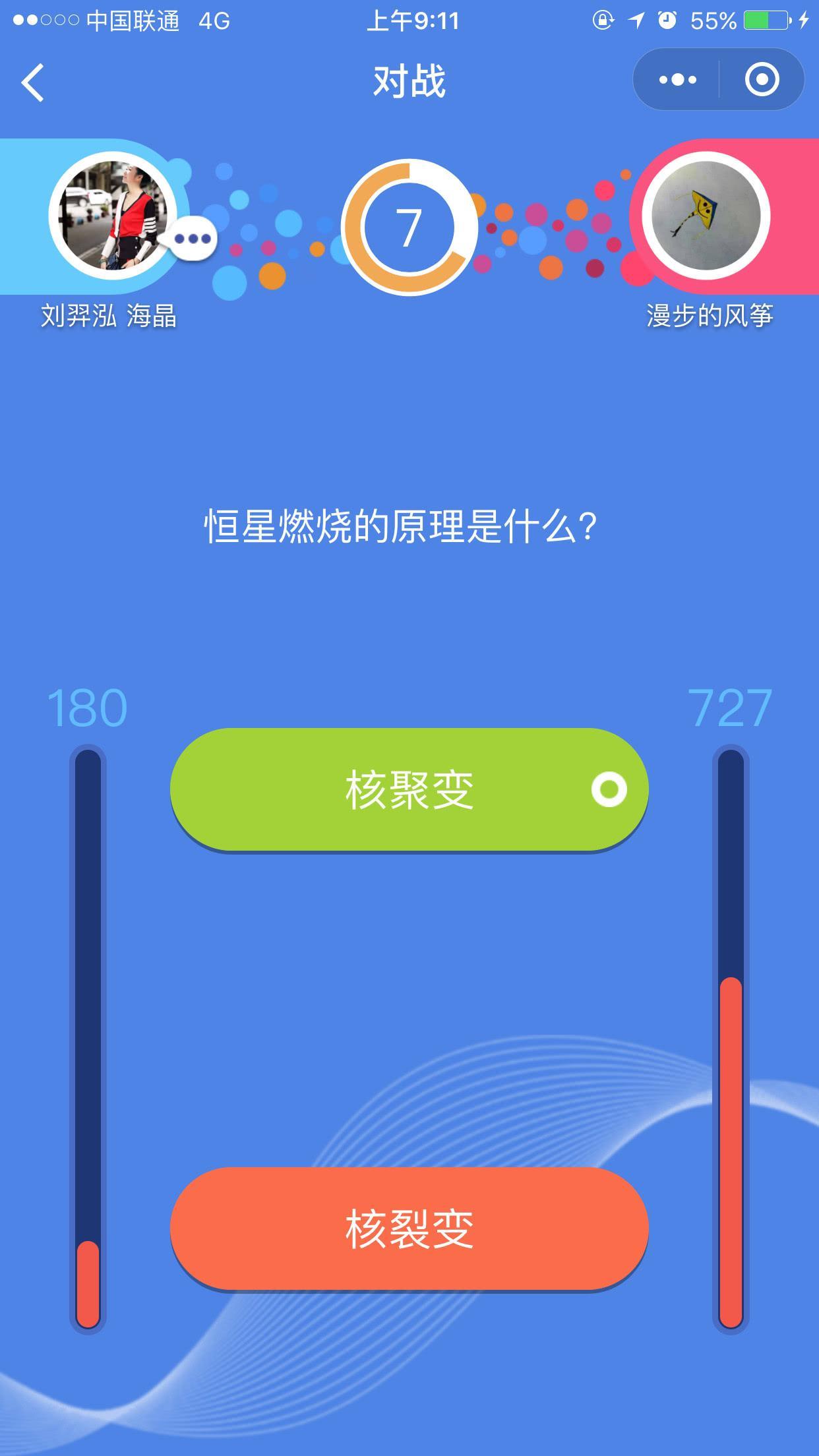Open the chat bubble beside 刘羿泓 海晶's avatar
The image size is (819, 1456).
tap(193, 239)
